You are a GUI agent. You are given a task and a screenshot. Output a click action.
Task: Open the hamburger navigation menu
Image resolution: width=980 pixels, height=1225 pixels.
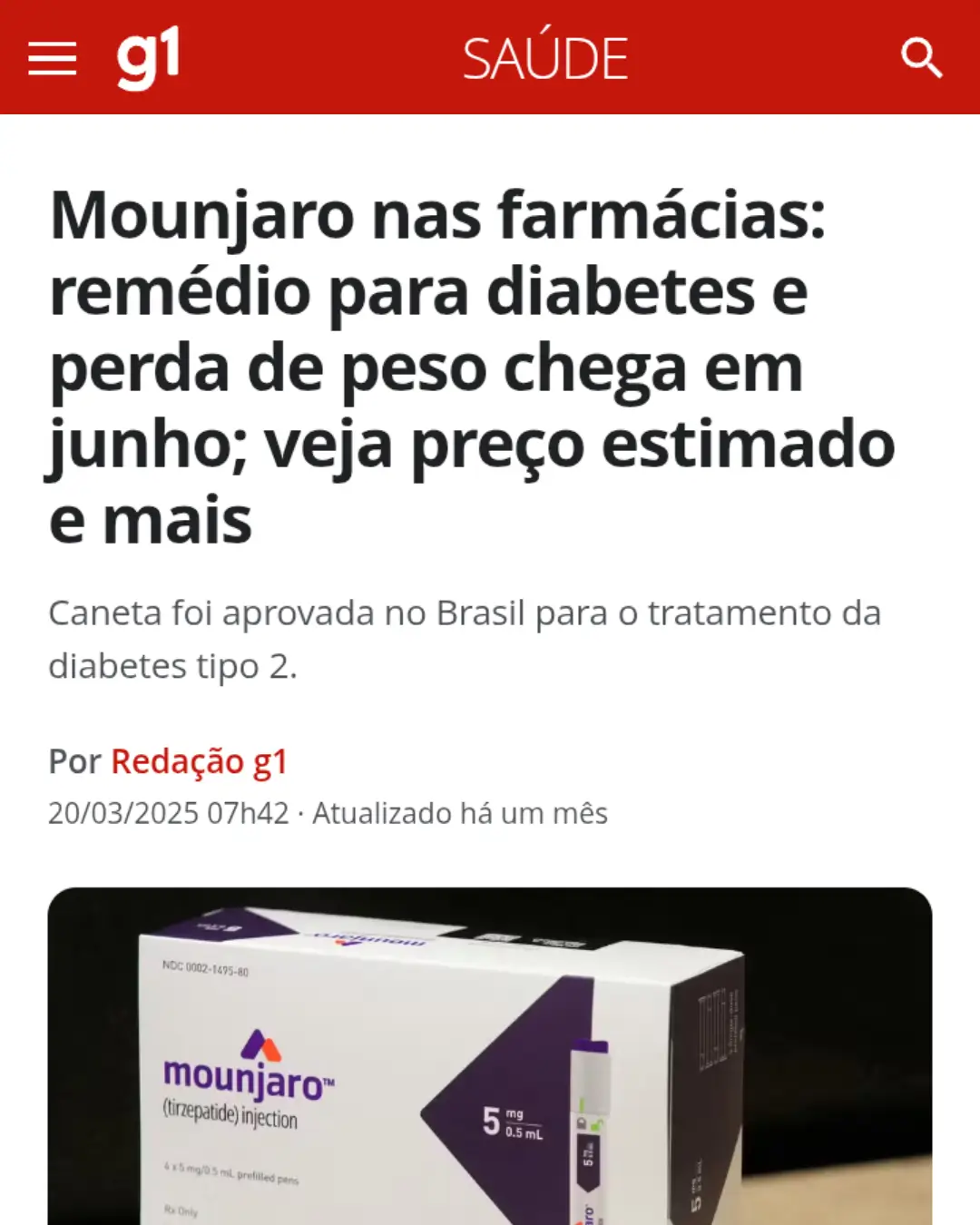pos(52,58)
